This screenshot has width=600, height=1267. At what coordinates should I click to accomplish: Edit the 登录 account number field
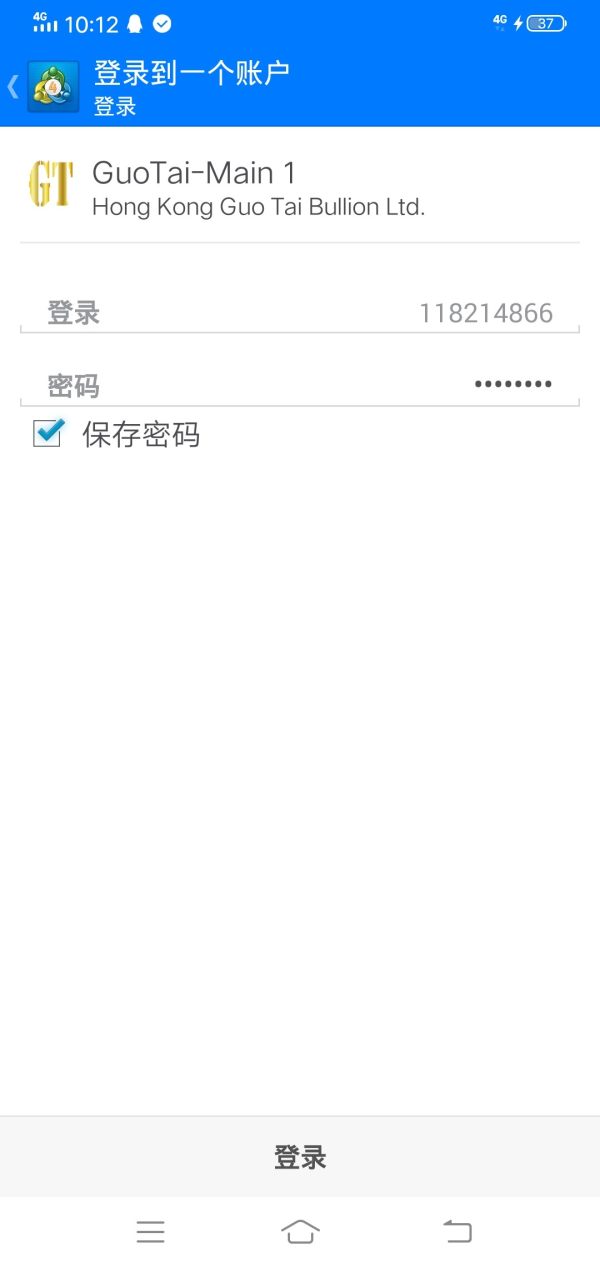click(x=400, y=313)
